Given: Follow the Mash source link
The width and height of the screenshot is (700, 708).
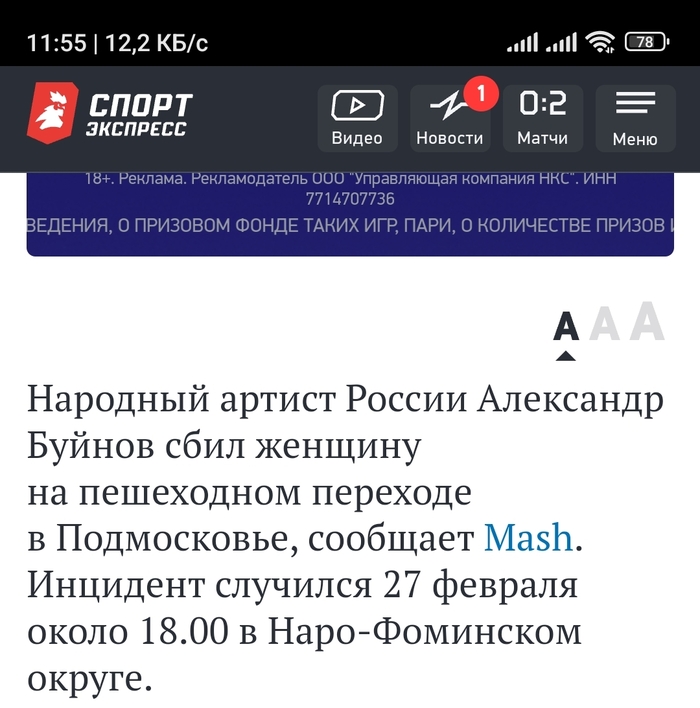Looking at the screenshot, I should tap(528, 539).
